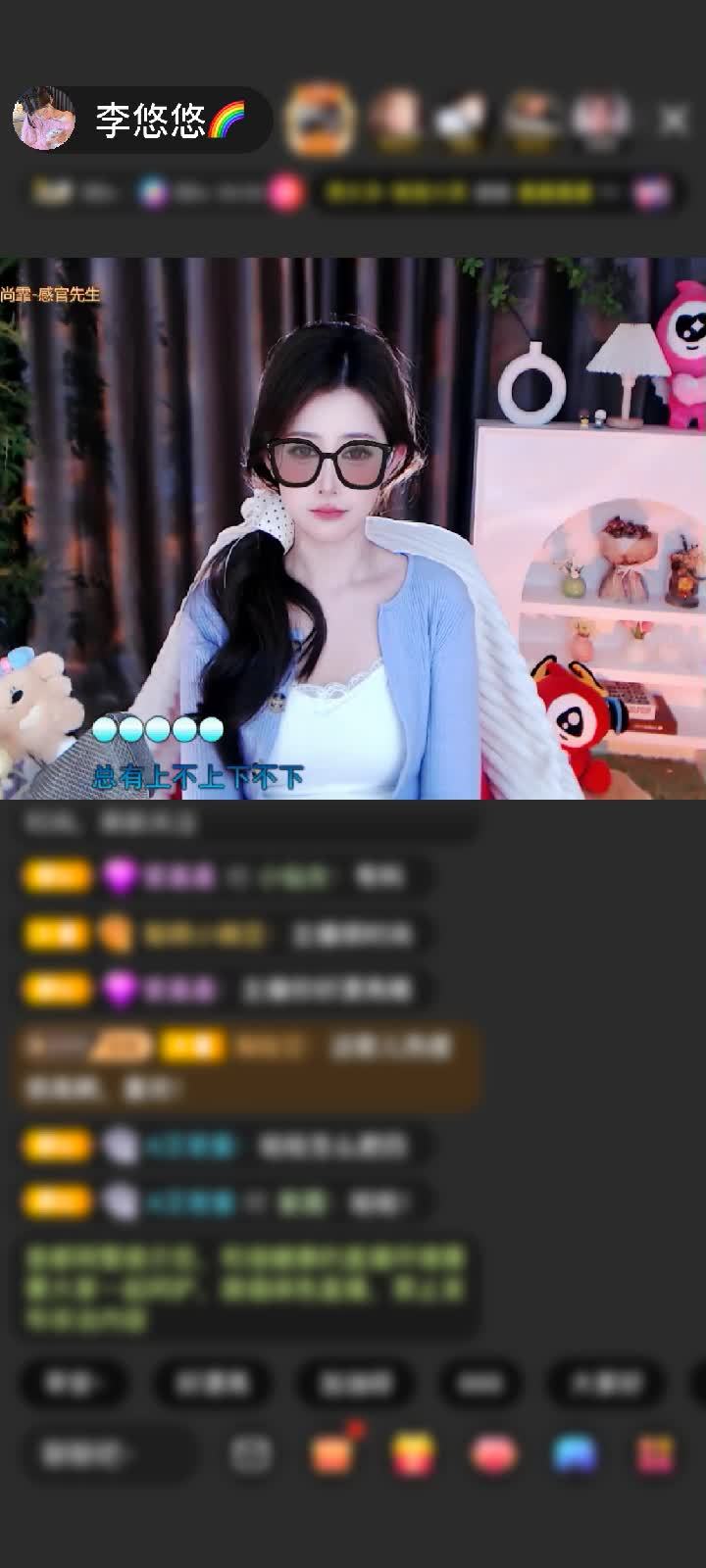Image resolution: width=706 pixels, height=1568 pixels.
Task: Open the orange gift box icon with red dot
Action: tap(332, 1452)
